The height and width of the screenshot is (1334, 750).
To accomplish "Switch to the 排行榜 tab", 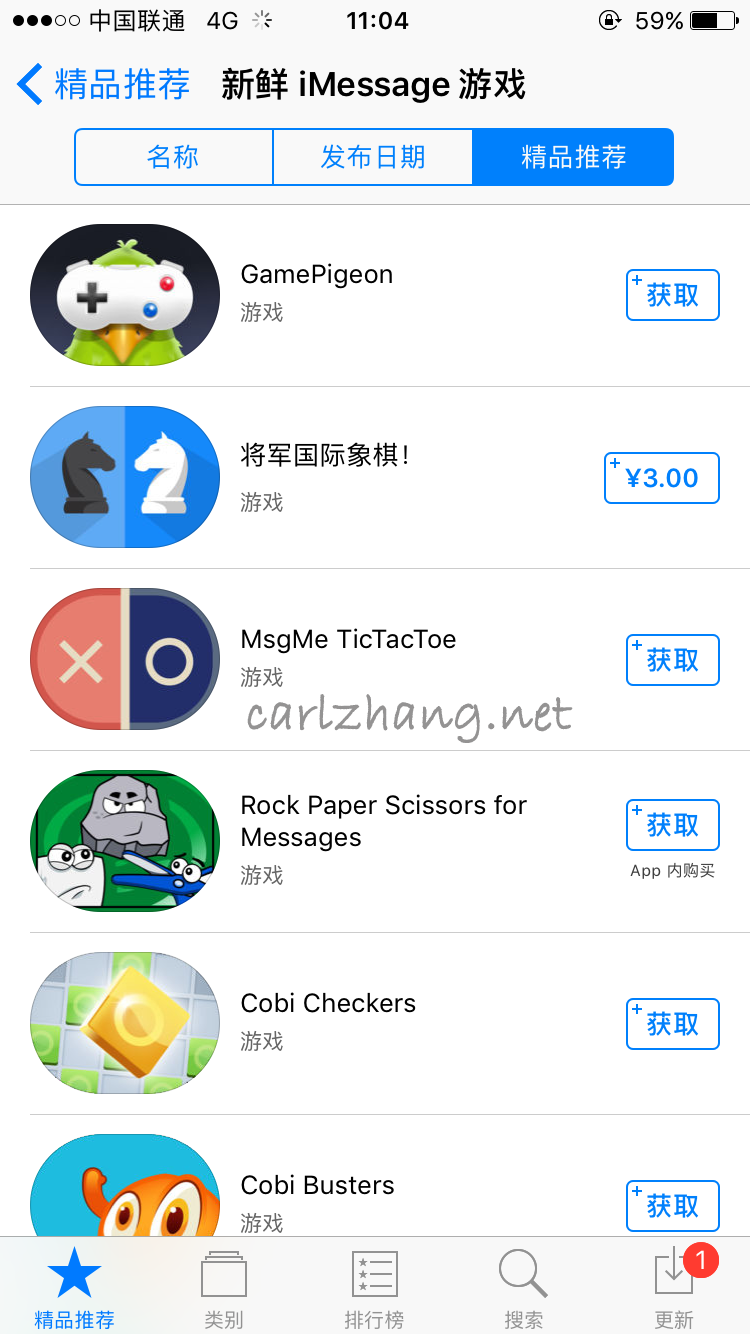I will pyautogui.click(x=374, y=1289).
